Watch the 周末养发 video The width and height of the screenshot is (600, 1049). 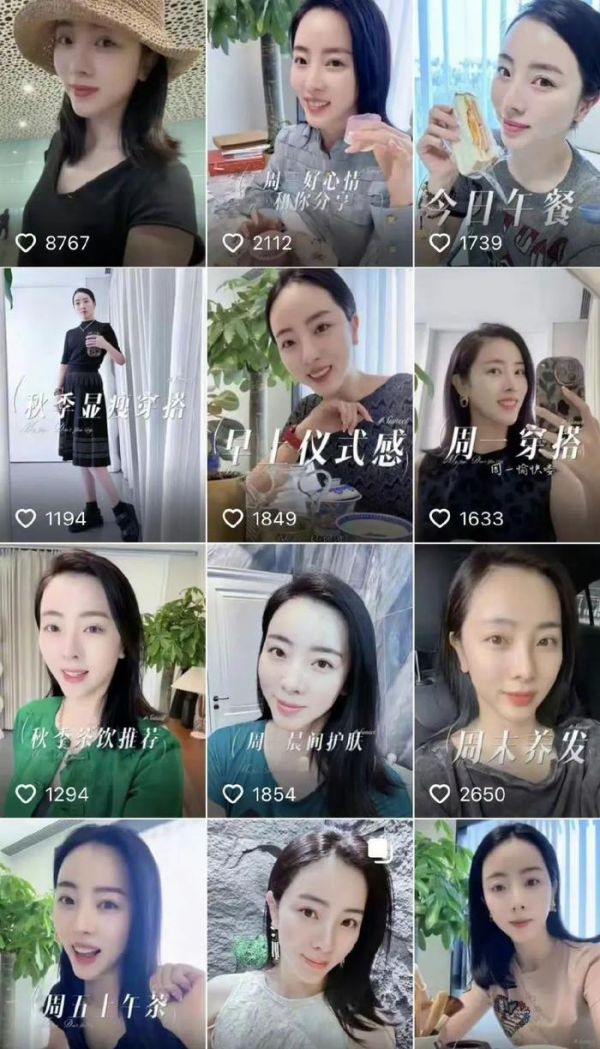(x=507, y=680)
